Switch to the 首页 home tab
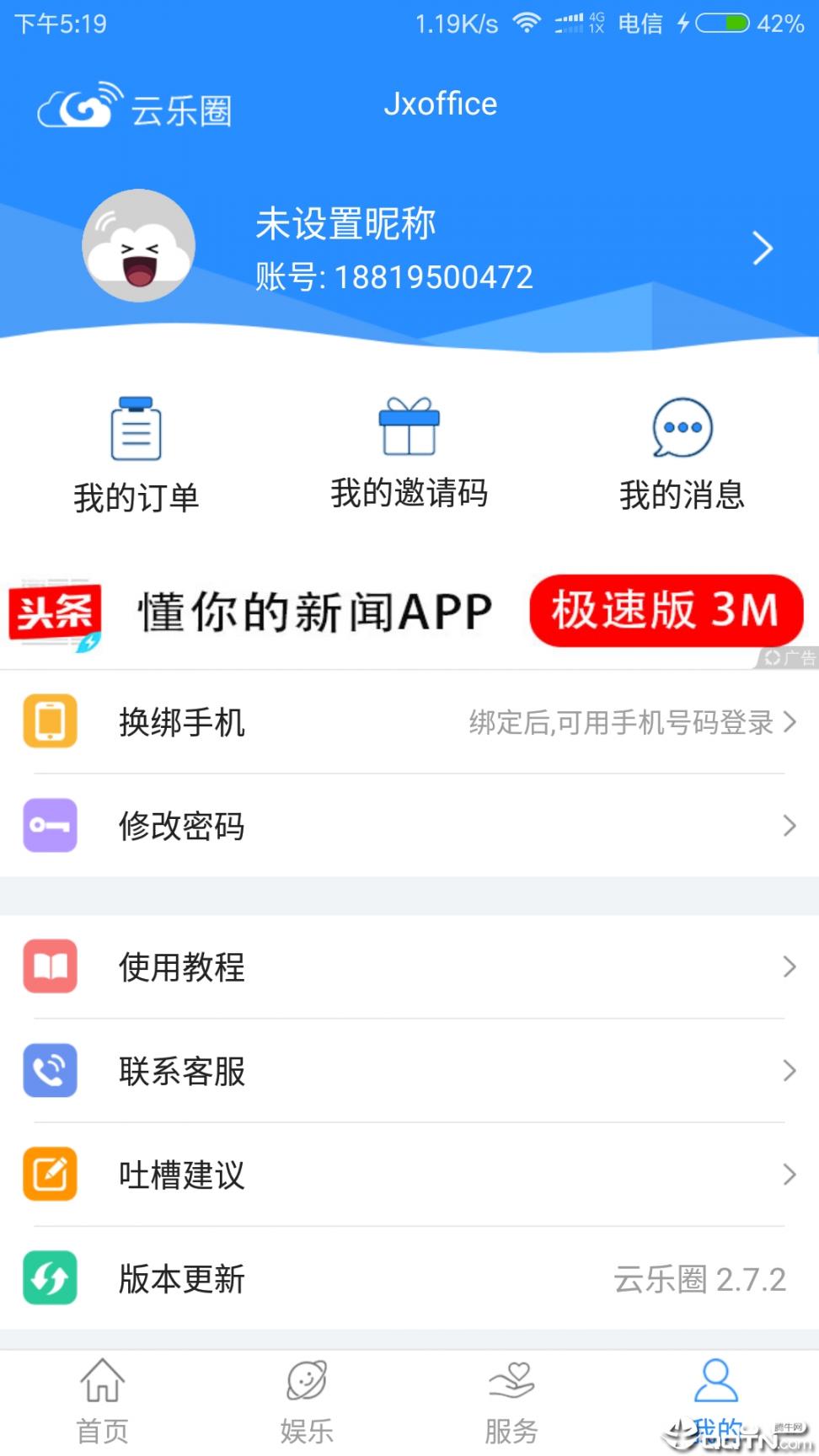819x1456 pixels. pyautogui.click(x=102, y=1402)
